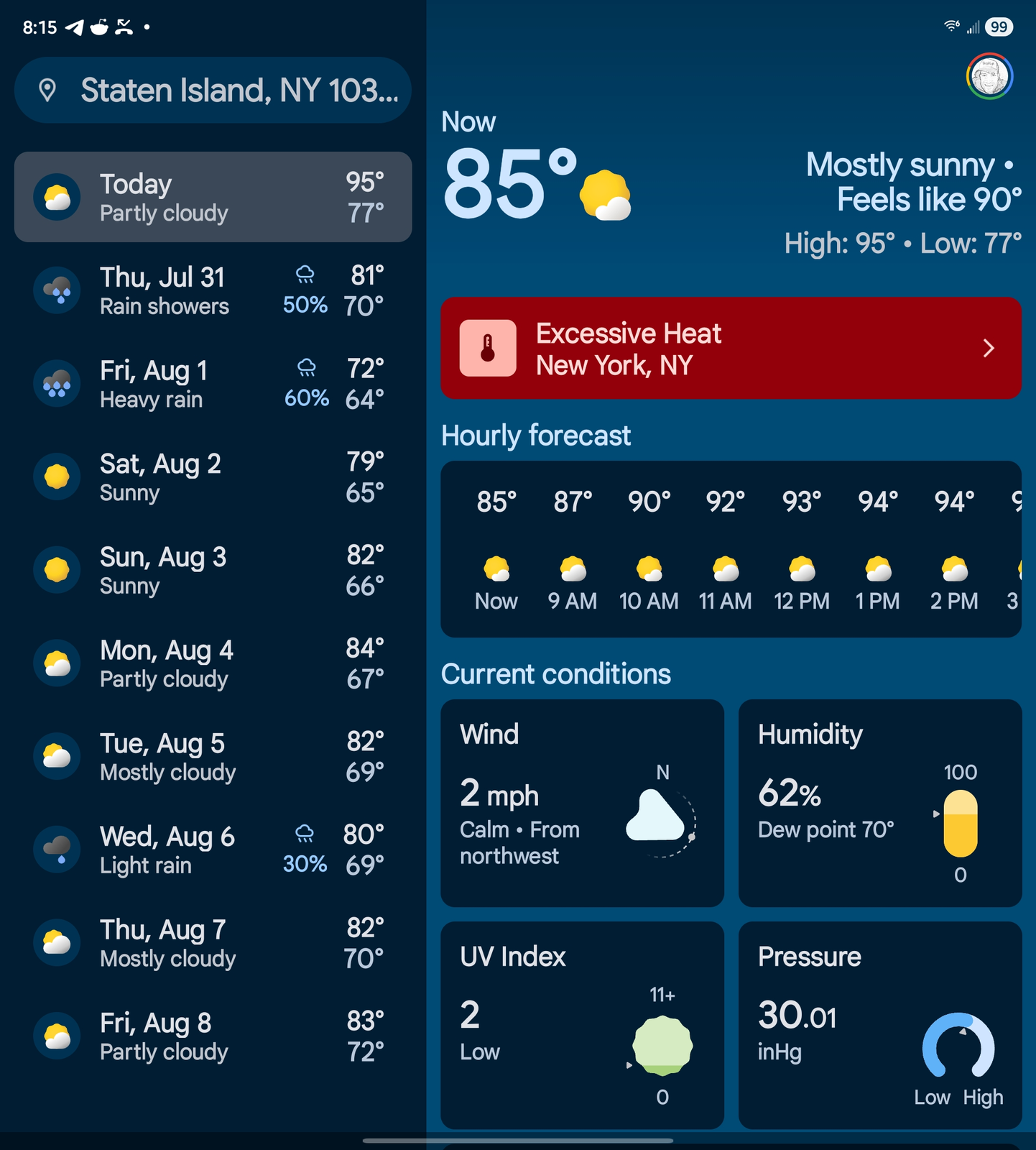The width and height of the screenshot is (1036, 1150).
Task: Open the Staten Island location search field
Action: (x=213, y=91)
